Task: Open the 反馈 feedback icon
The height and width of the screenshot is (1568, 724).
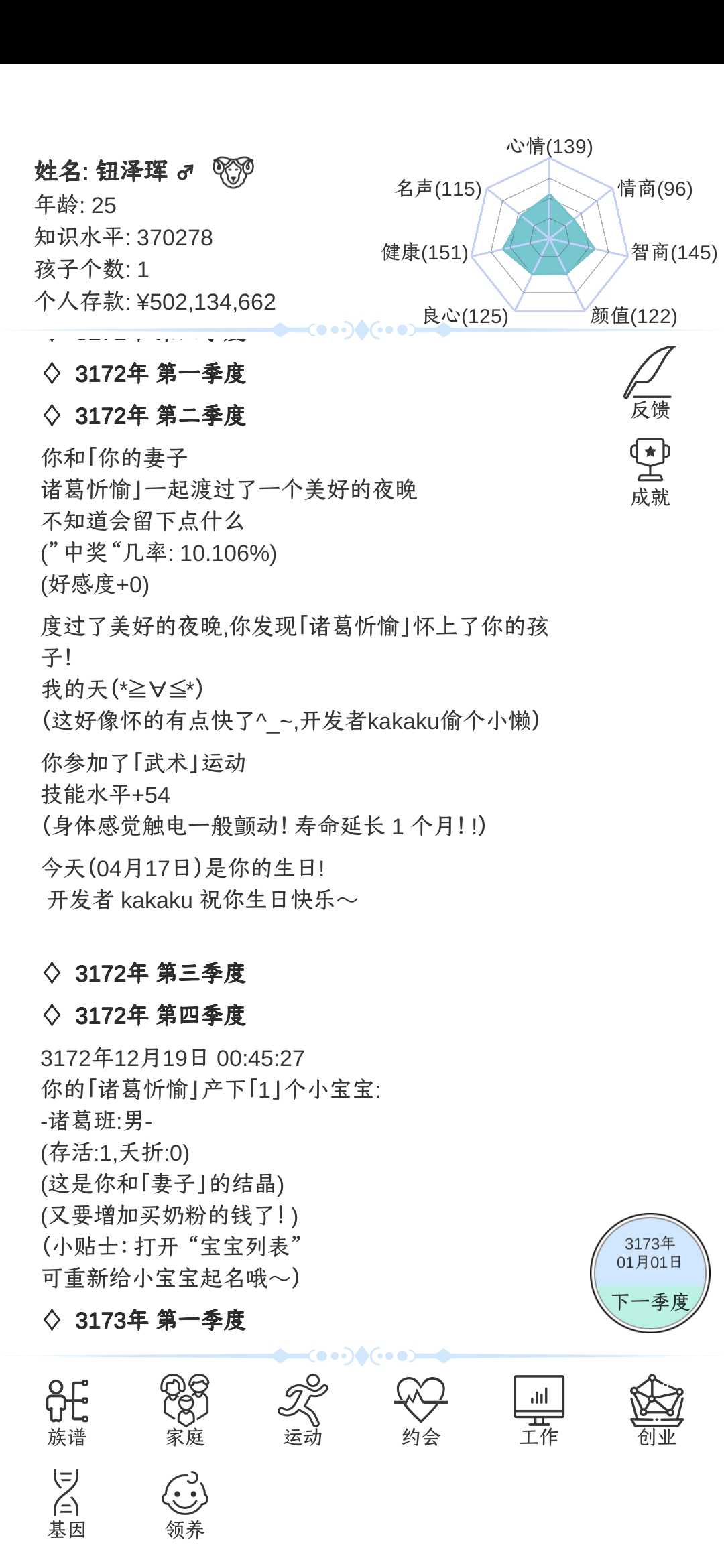Action: tap(650, 382)
